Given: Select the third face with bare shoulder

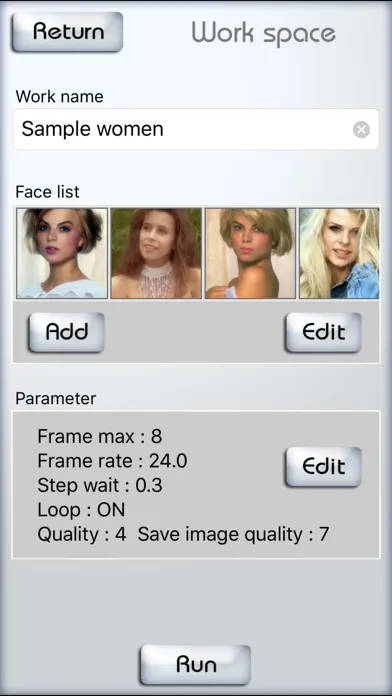Looking at the screenshot, I should 250,253.
